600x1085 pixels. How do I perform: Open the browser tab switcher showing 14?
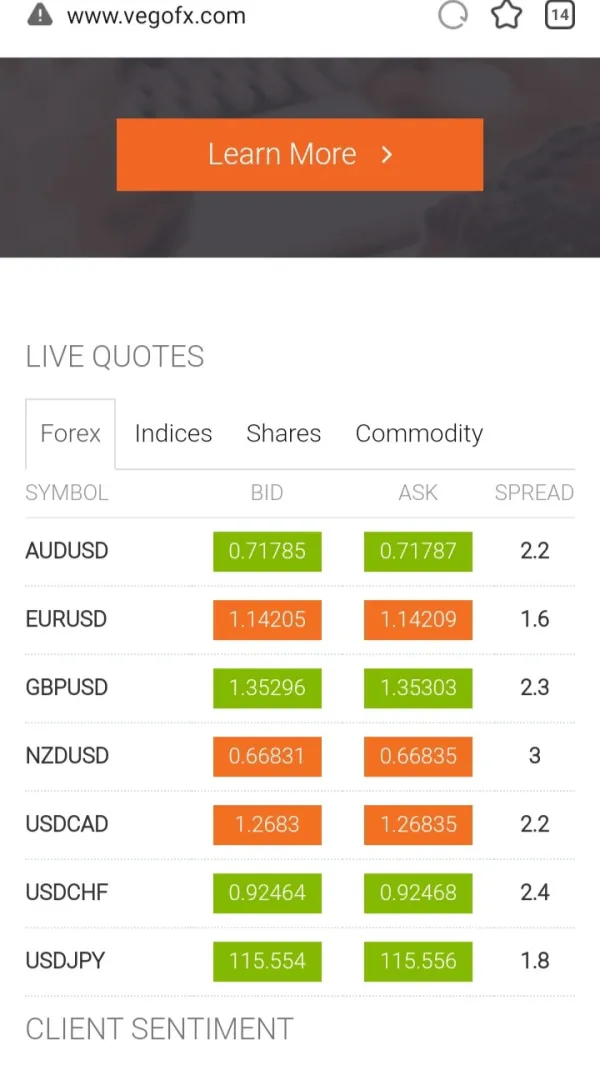point(559,16)
